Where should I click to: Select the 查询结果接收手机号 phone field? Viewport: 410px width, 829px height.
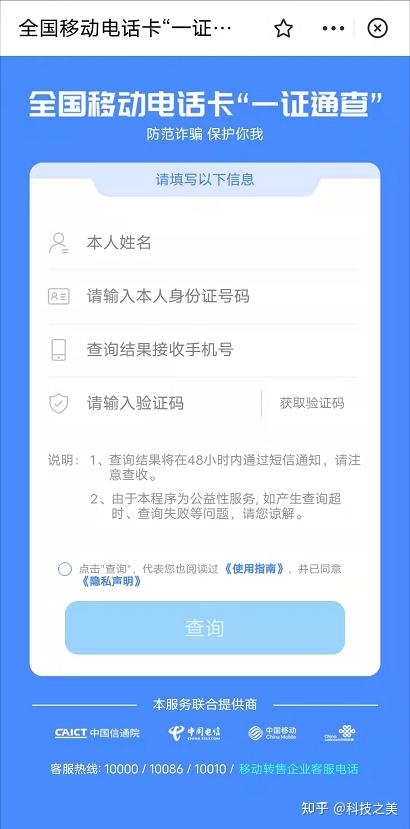pos(204,350)
